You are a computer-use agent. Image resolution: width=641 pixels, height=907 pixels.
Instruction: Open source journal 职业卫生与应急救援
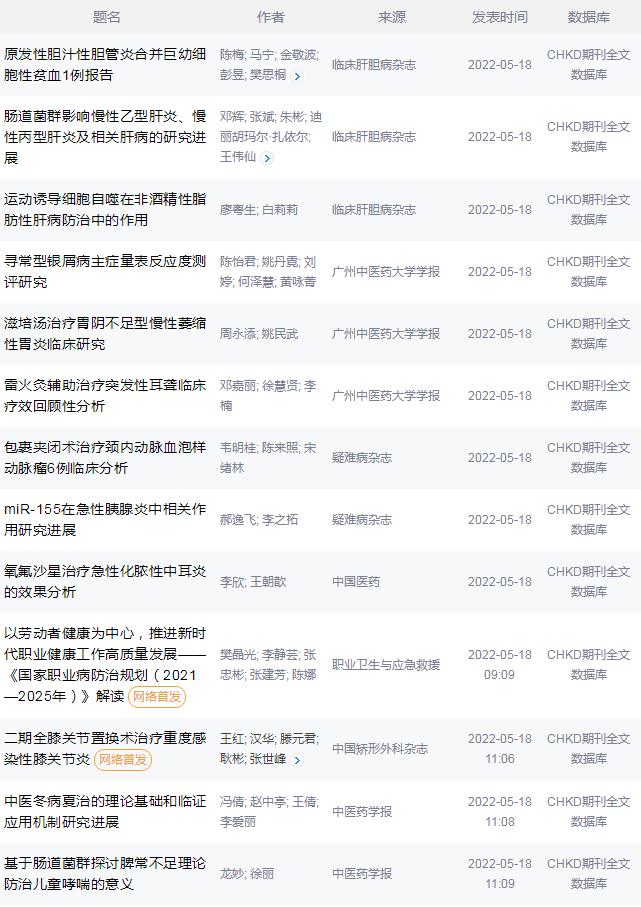coord(386,665)
